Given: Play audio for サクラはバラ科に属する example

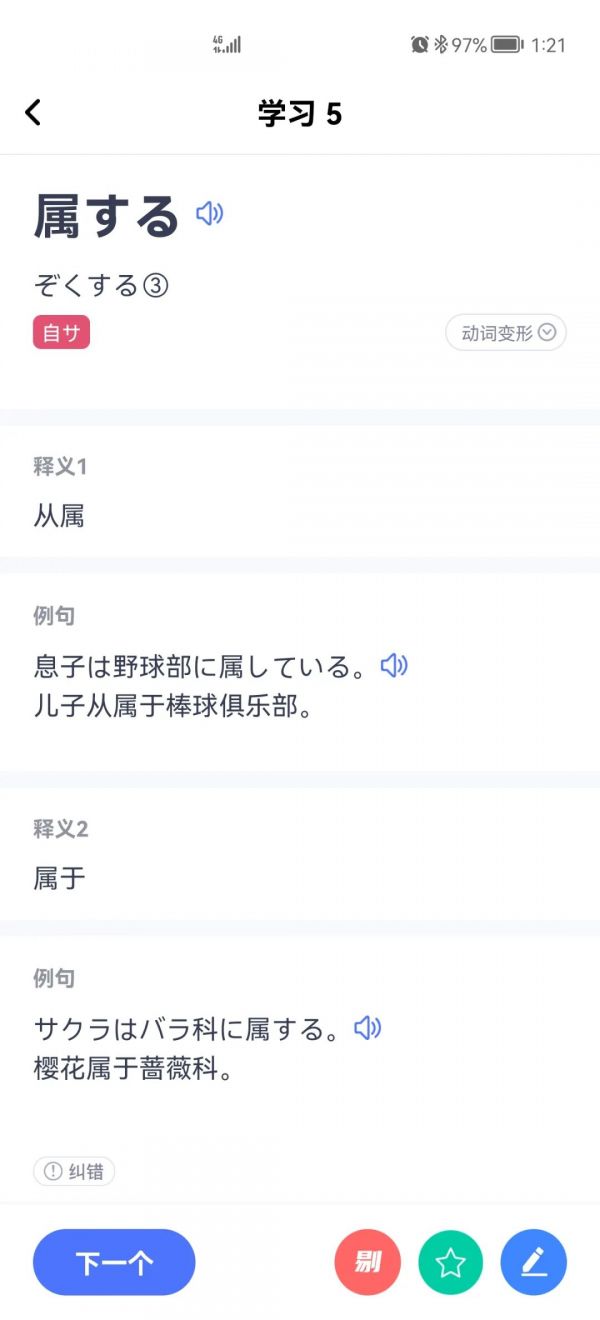Looking at the screenshot, I should point(368,1027).
